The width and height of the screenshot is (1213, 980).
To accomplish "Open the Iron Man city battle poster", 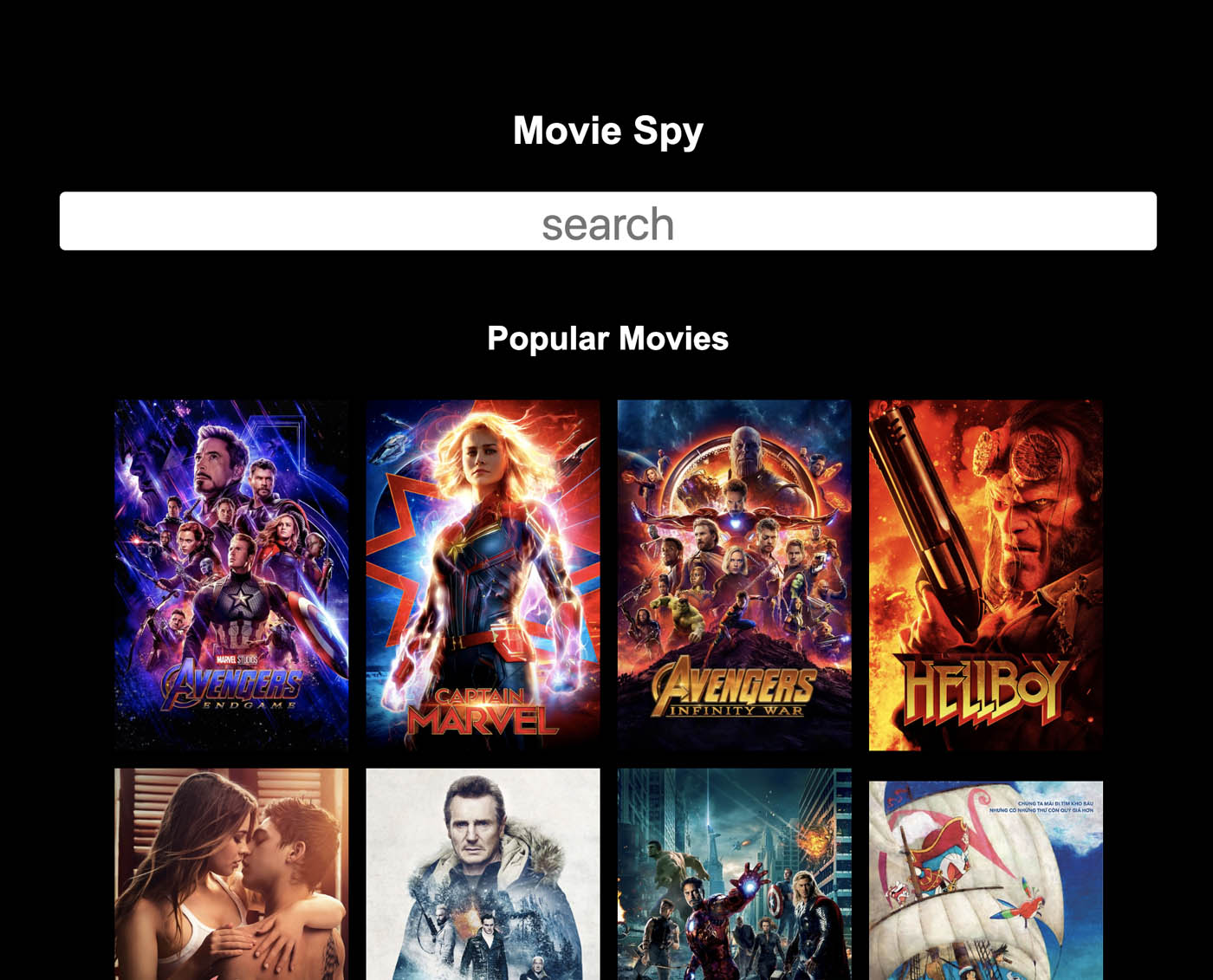I will 734,873.
